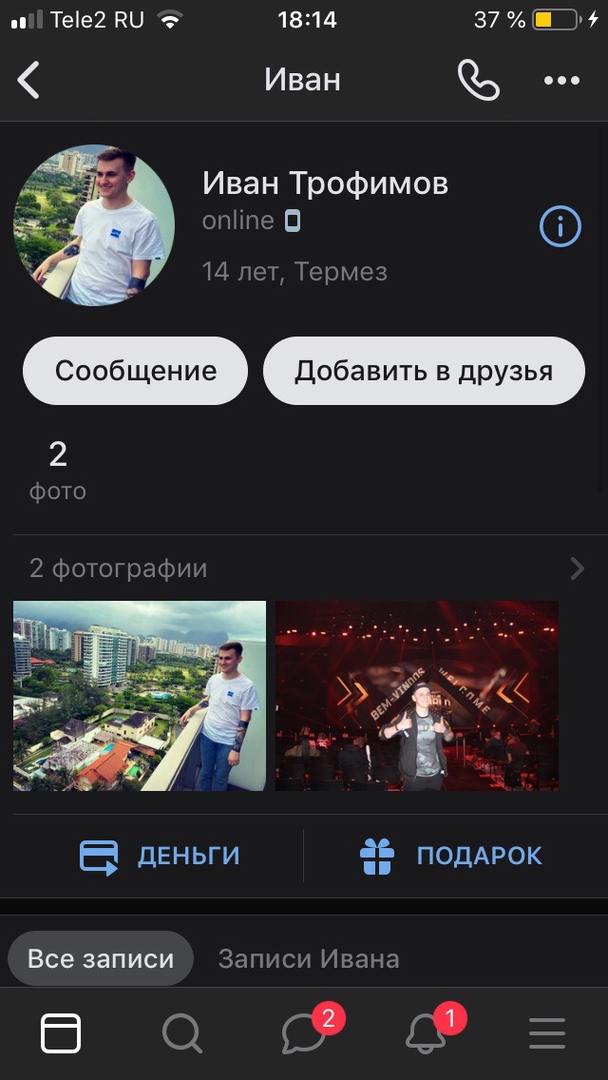
Task: Open the red concert stage photo
Action: point(417,696)
